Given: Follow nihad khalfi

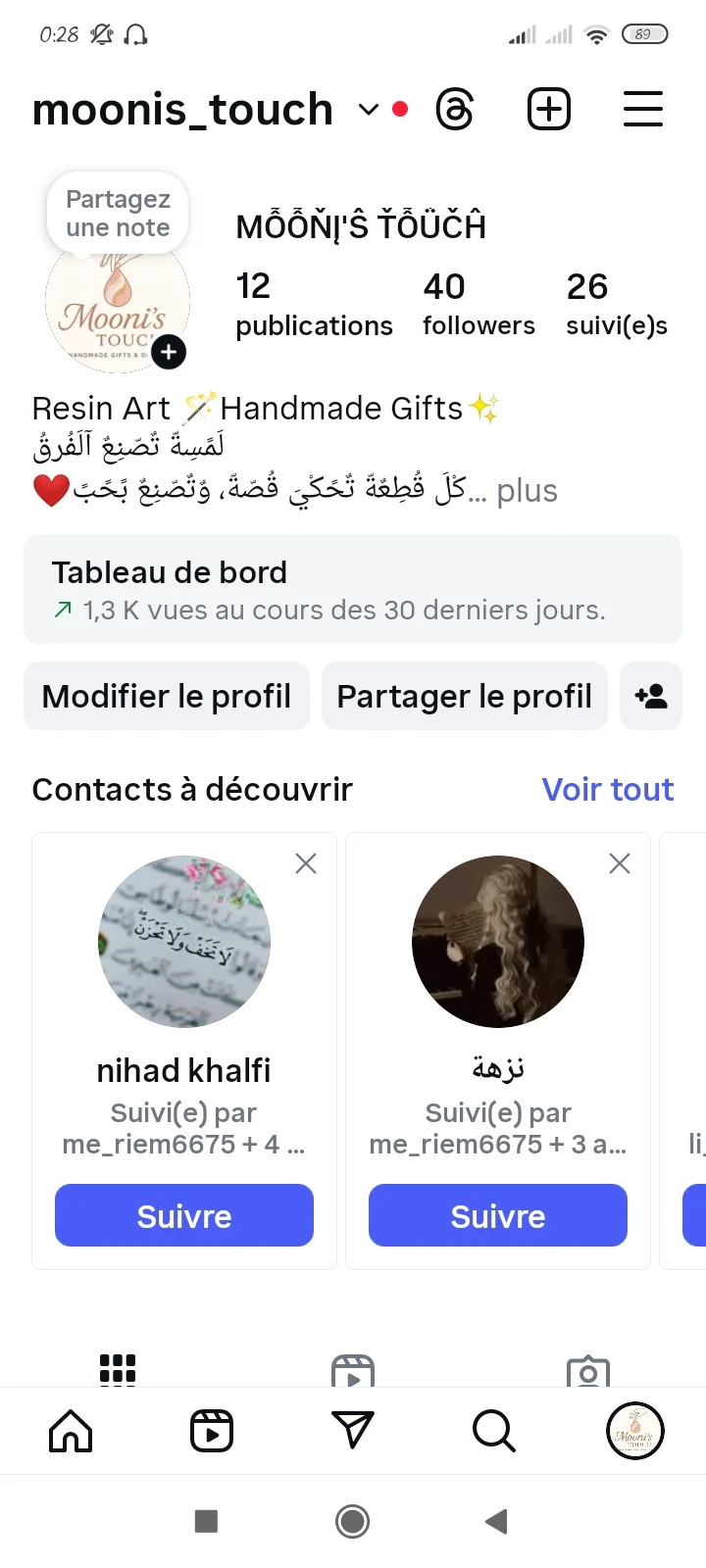Looking at the screenshot, I should pos(184,1216).
